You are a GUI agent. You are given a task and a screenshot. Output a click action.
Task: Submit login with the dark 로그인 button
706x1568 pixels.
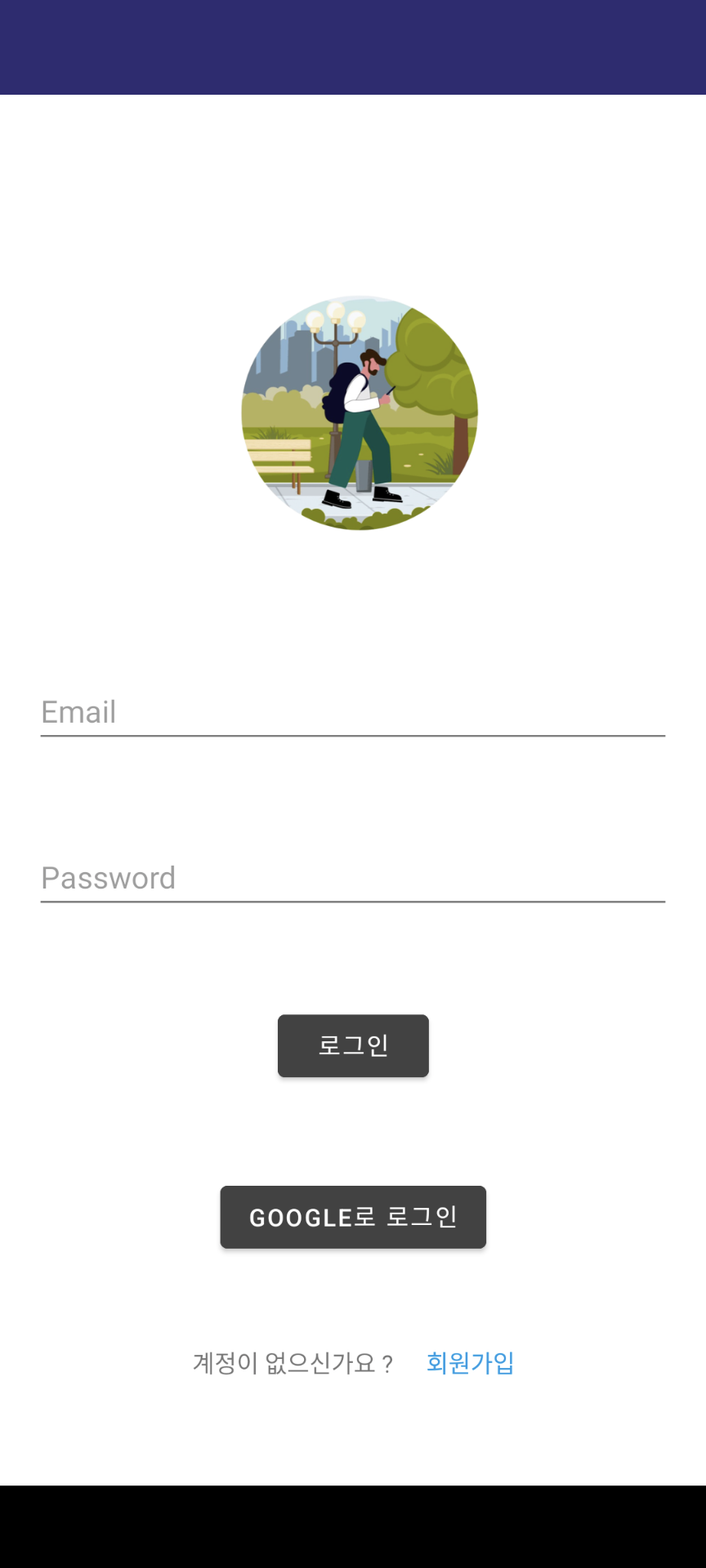[353, 1045]
